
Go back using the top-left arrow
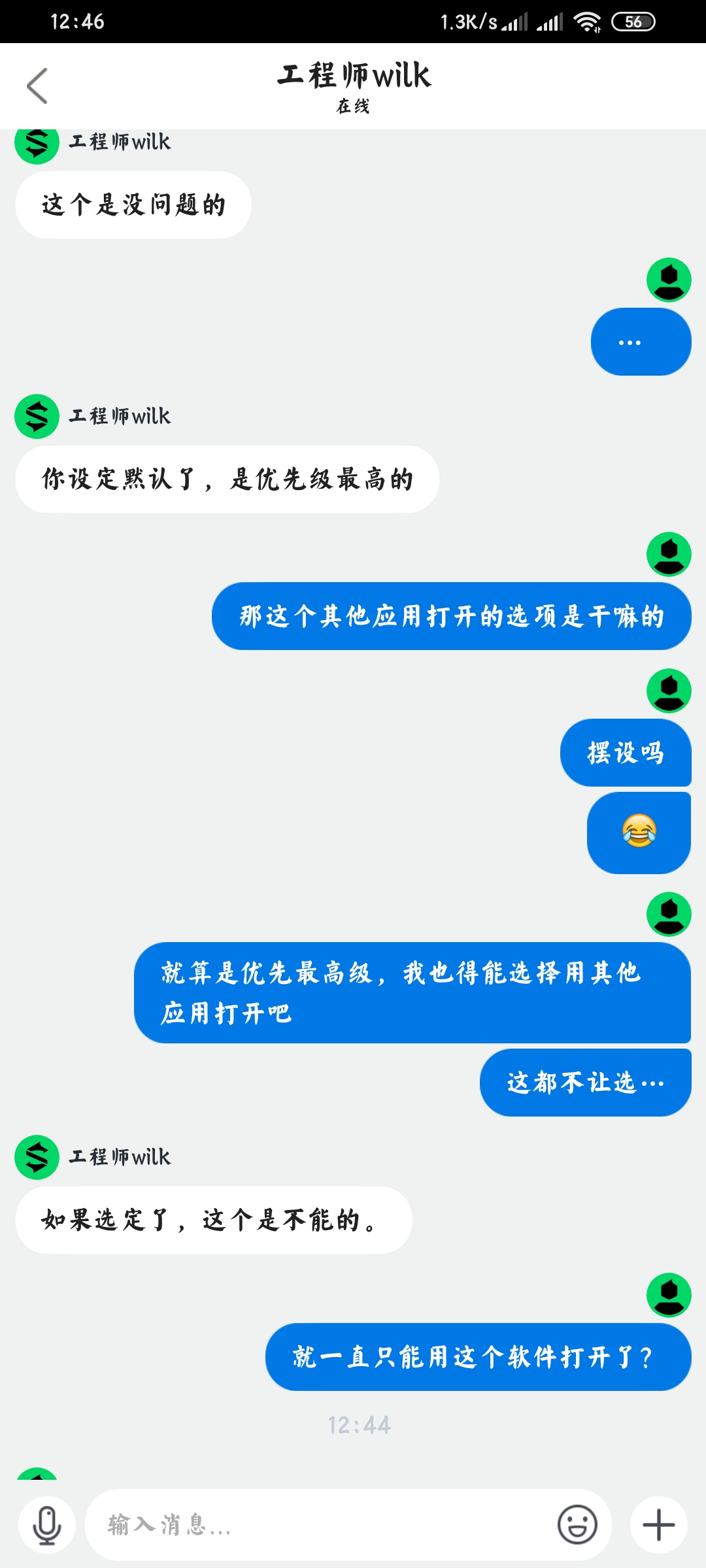37,86
